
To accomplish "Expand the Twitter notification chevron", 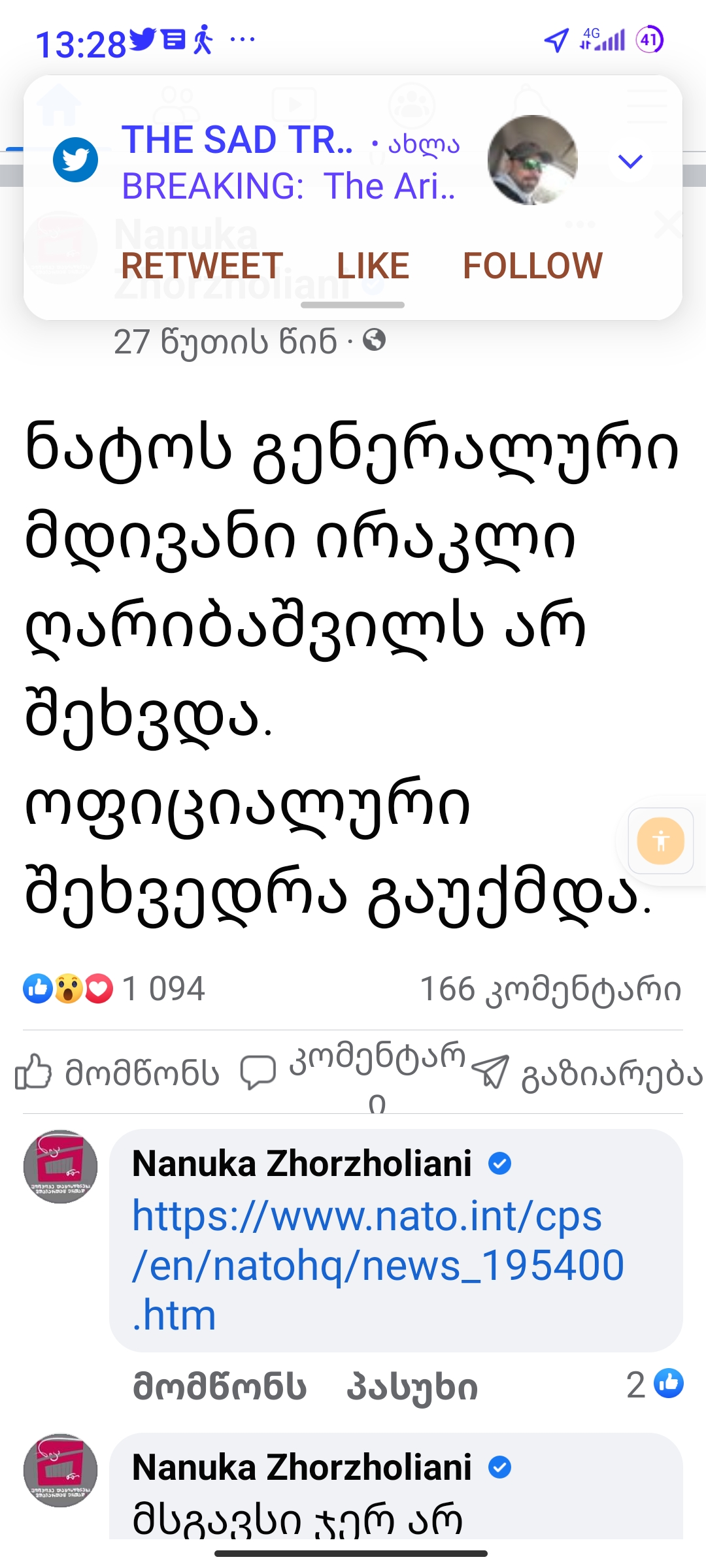I will [x=630, y=161].
